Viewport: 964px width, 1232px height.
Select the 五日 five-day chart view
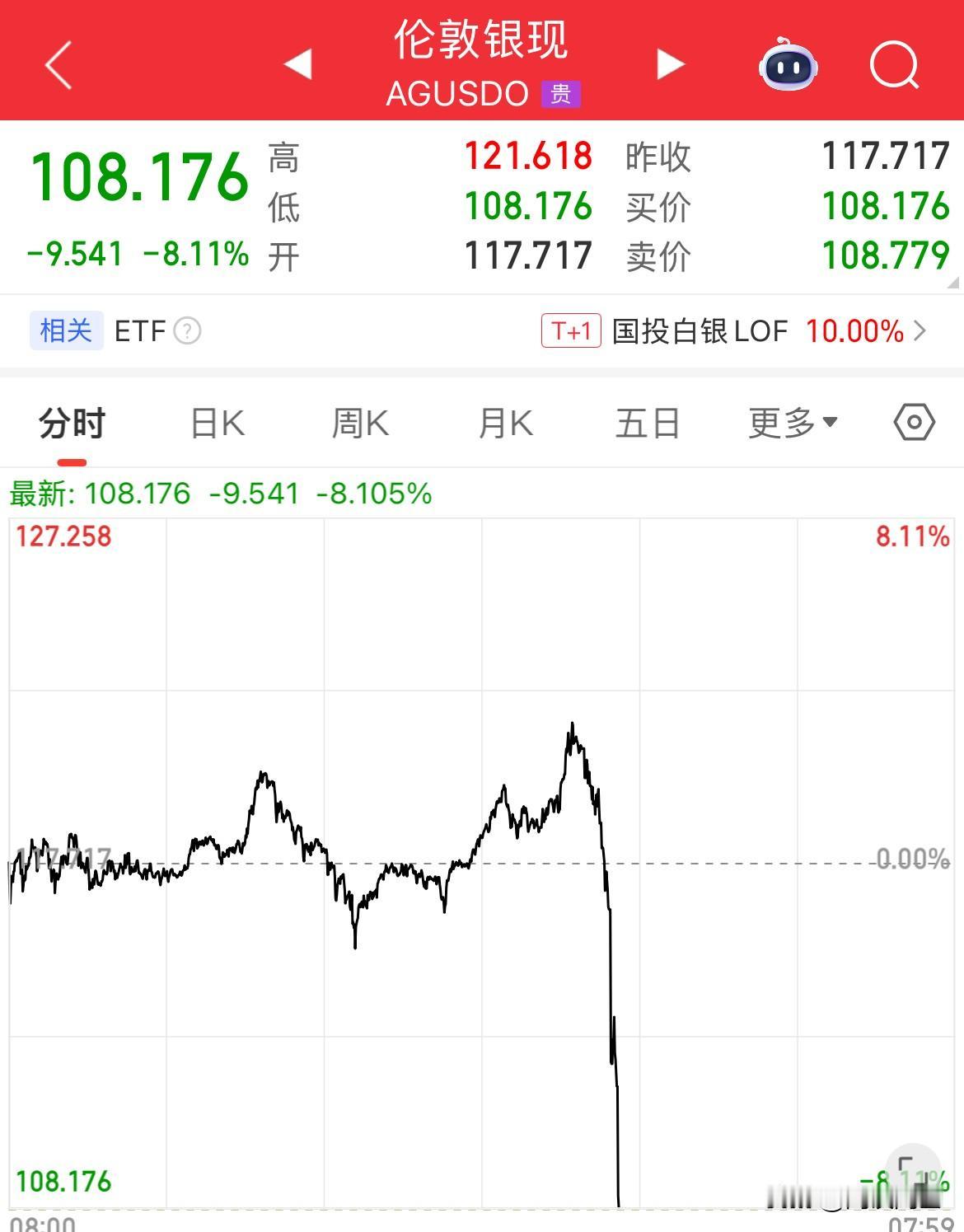(648, 422)
